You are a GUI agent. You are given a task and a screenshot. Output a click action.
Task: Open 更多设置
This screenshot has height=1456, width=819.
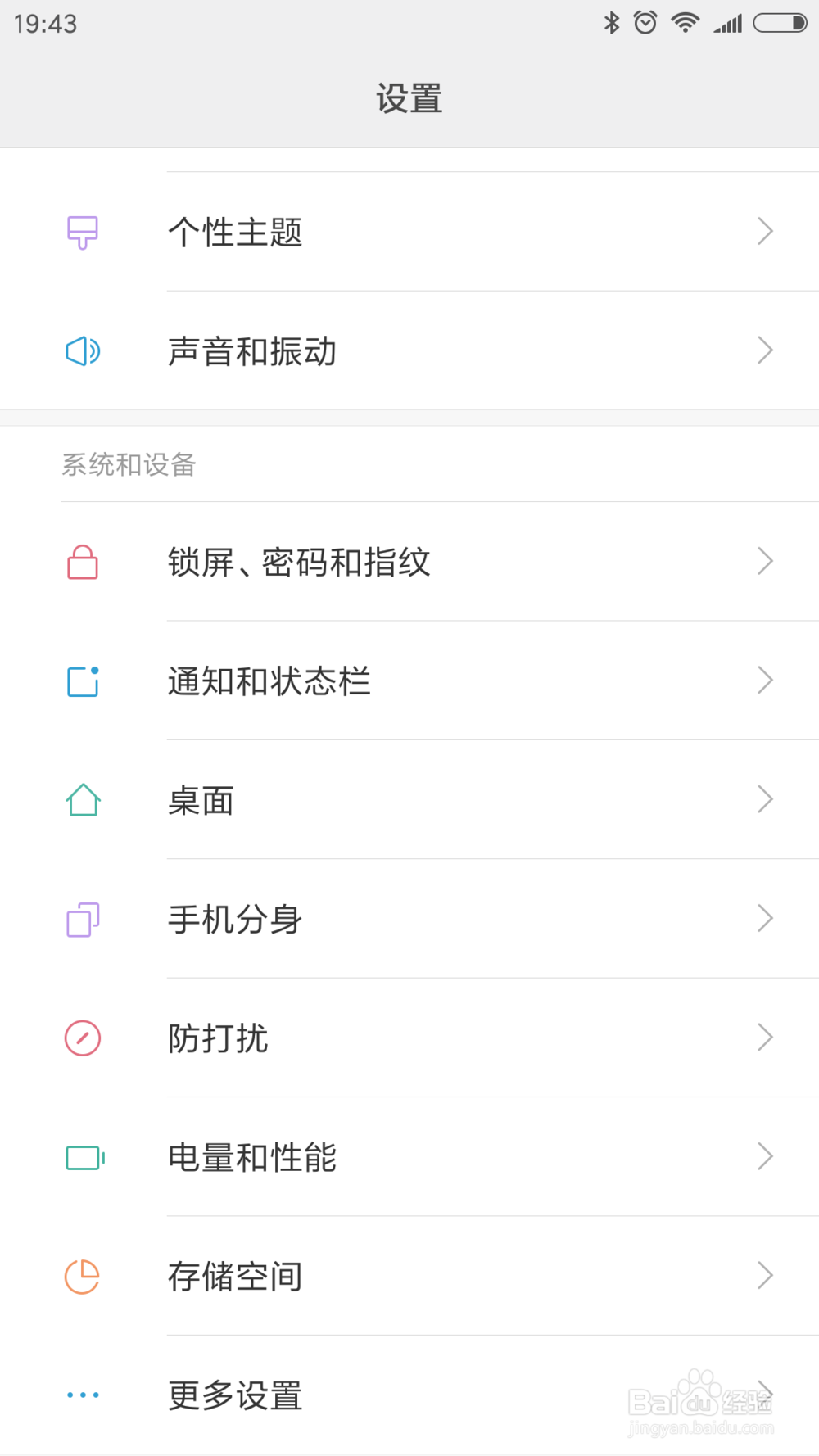(409, 1395)
